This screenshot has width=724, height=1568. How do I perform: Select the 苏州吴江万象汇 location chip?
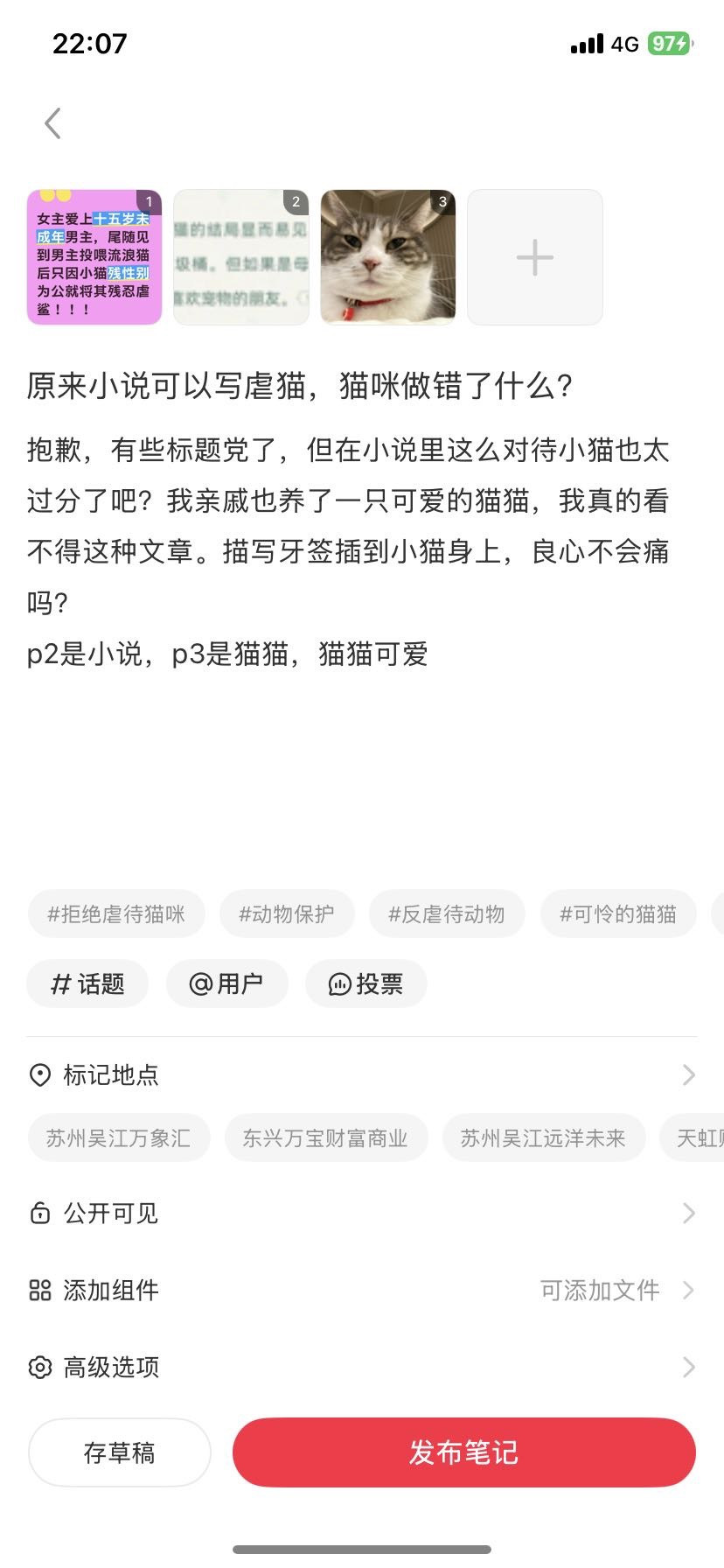coord(118,1137)
